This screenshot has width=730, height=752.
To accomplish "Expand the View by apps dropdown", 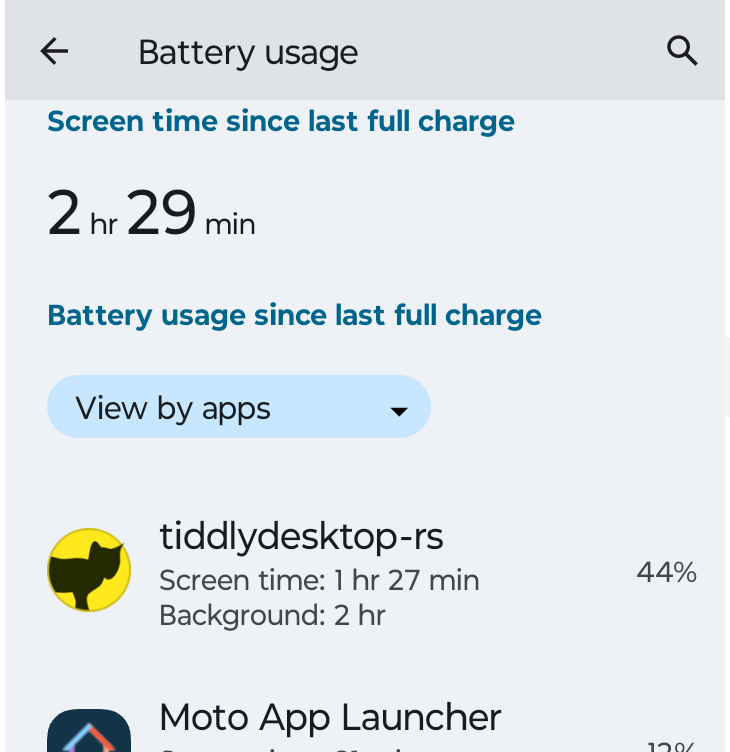I will 239,407.
